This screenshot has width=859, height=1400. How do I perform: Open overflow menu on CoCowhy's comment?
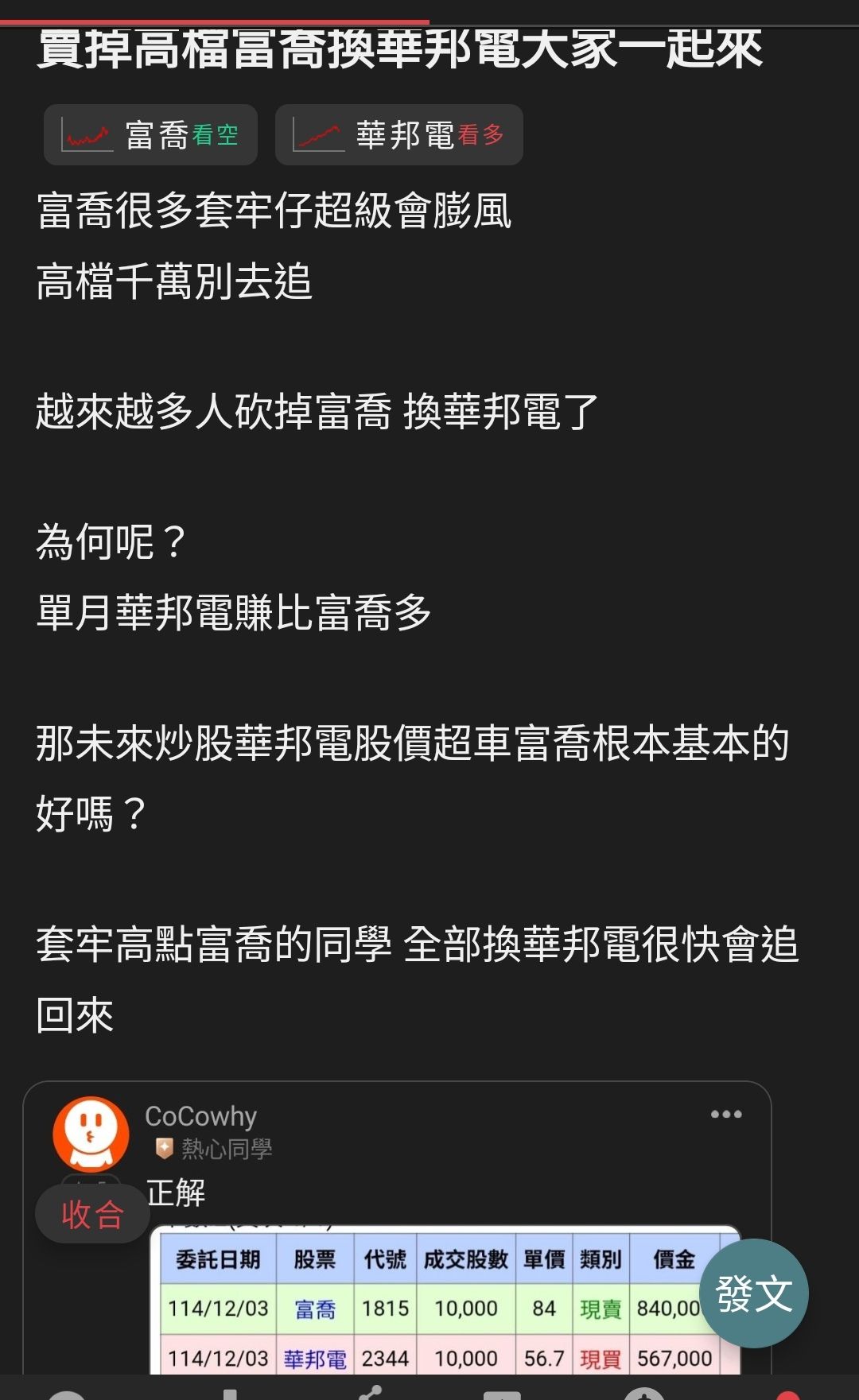click(x=725, y=1115)
